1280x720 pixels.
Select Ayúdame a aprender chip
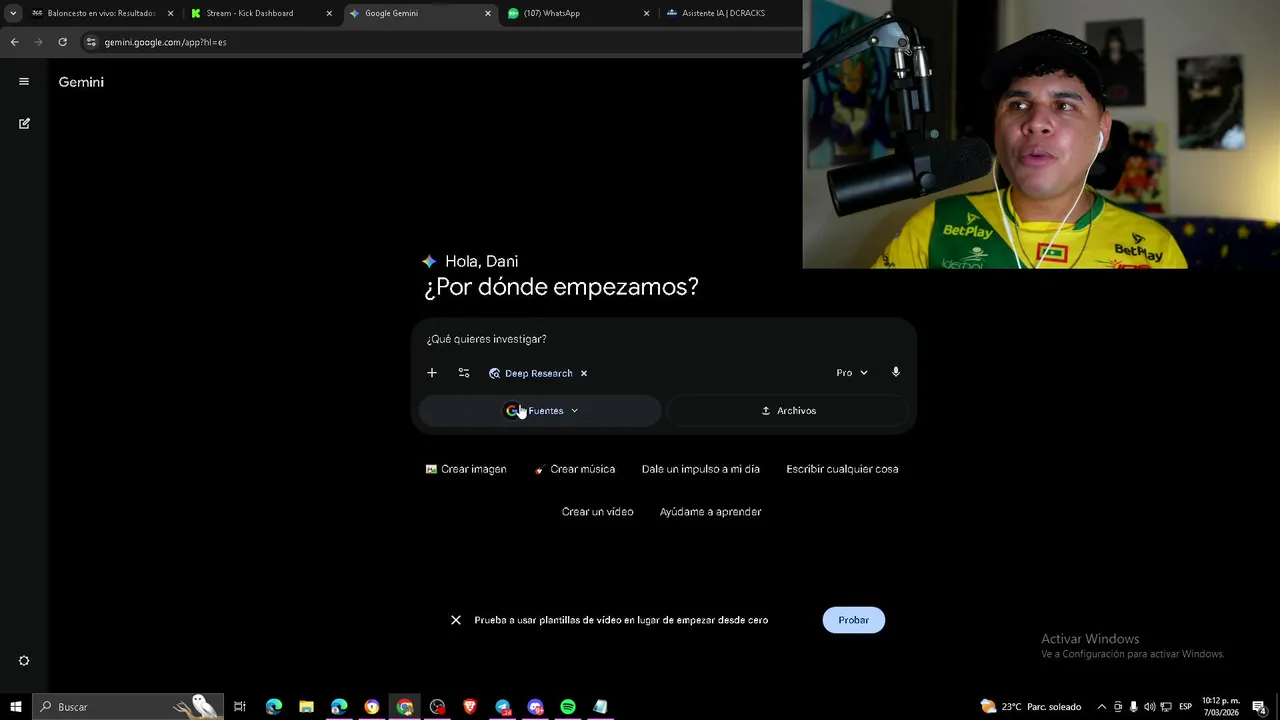(x=710, y=512)
